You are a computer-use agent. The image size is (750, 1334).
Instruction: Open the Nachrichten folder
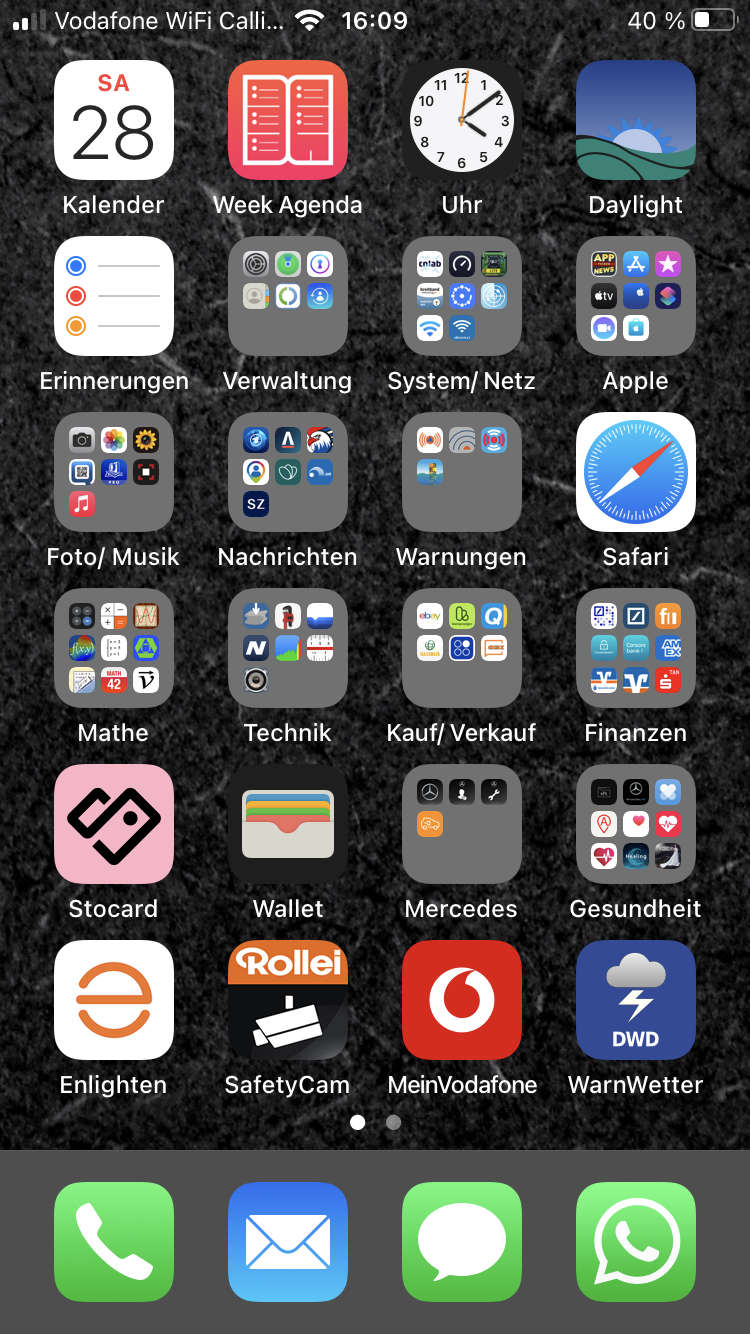click(x=288, y=472)
